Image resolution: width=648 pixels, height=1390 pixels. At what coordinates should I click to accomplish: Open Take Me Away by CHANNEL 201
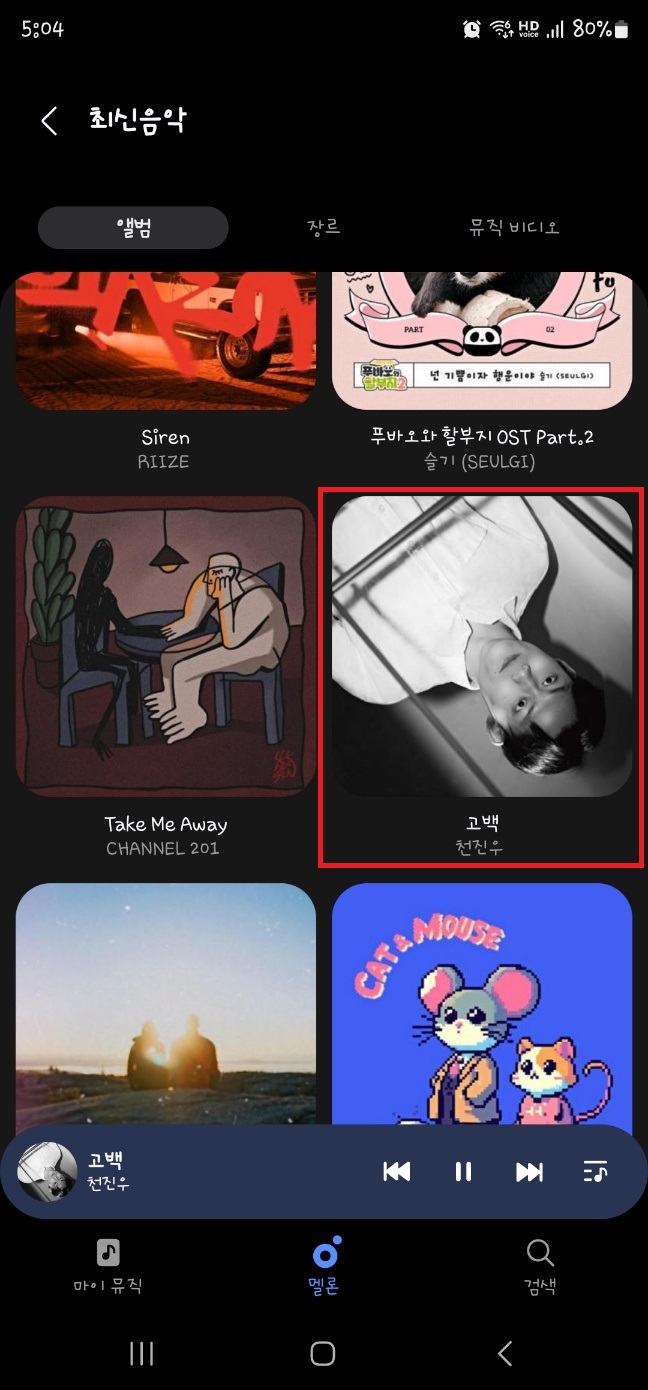coord(166,646)
